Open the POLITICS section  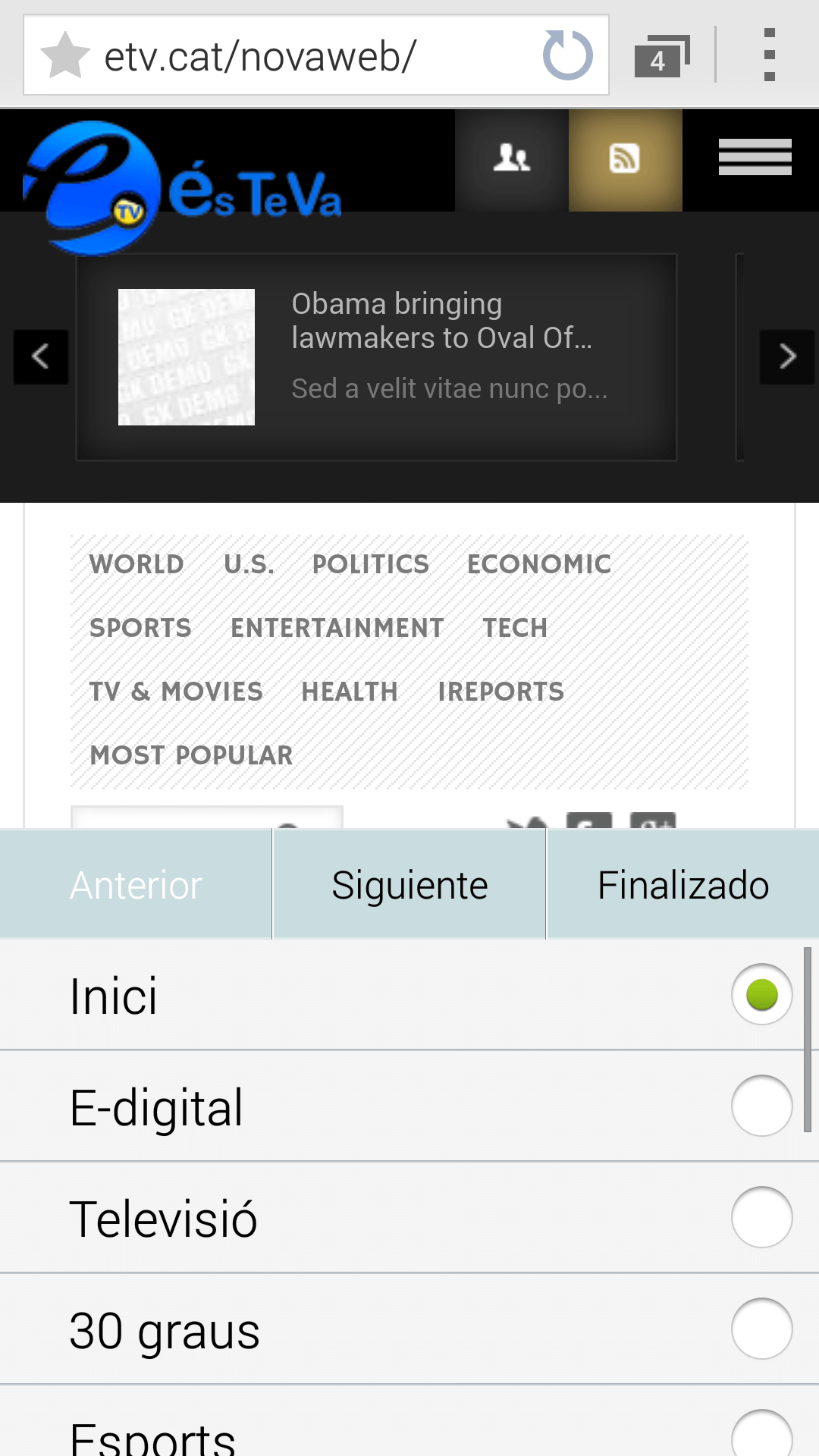coord(371,564)
